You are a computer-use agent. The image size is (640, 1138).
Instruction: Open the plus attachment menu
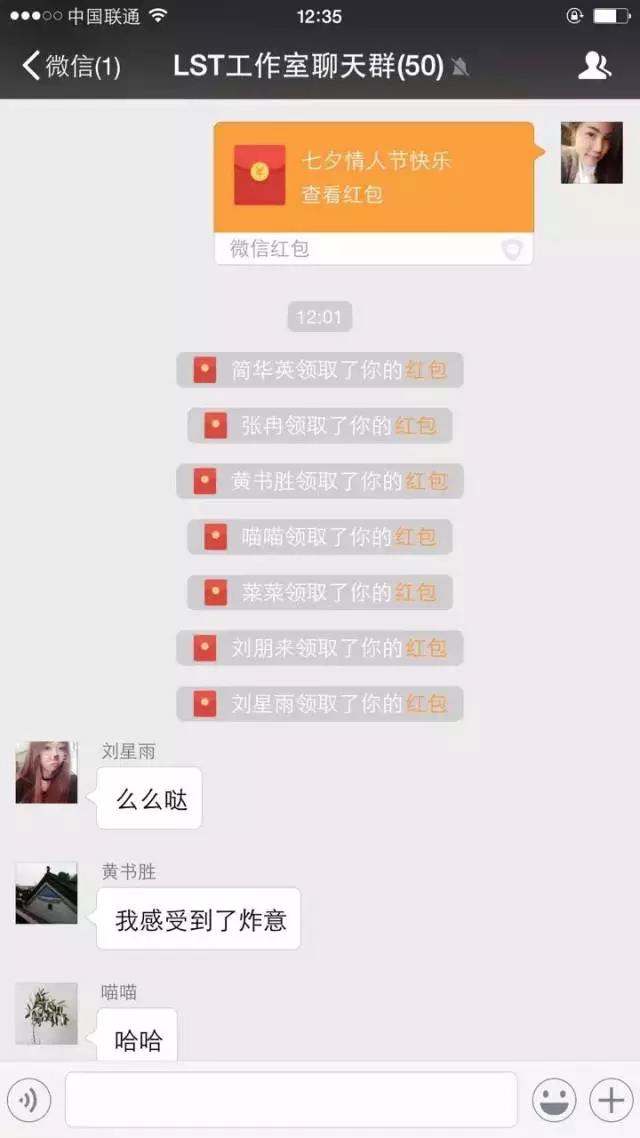[x=609, y=1100]
